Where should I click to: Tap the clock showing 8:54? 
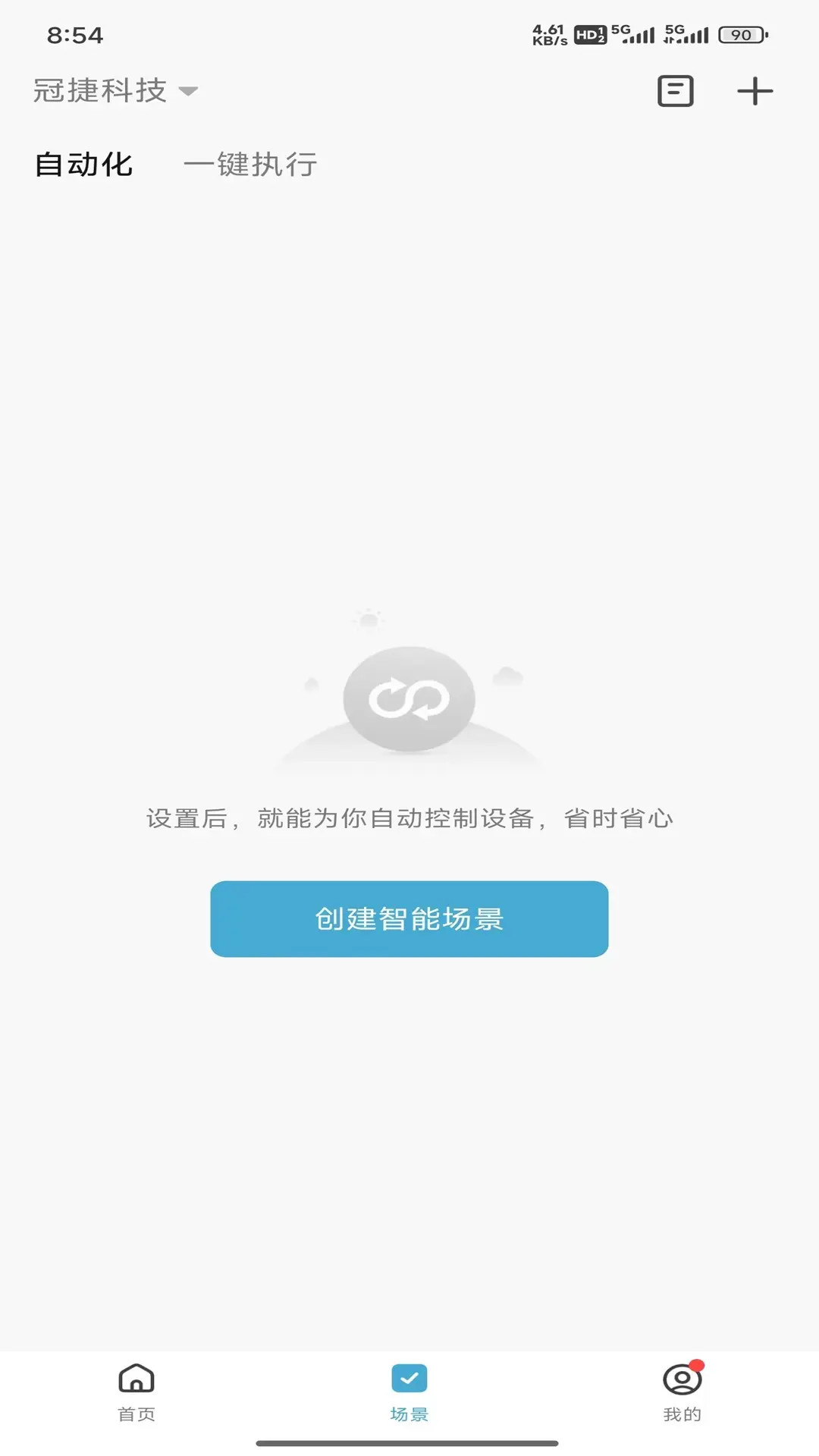tap(73, 33)
